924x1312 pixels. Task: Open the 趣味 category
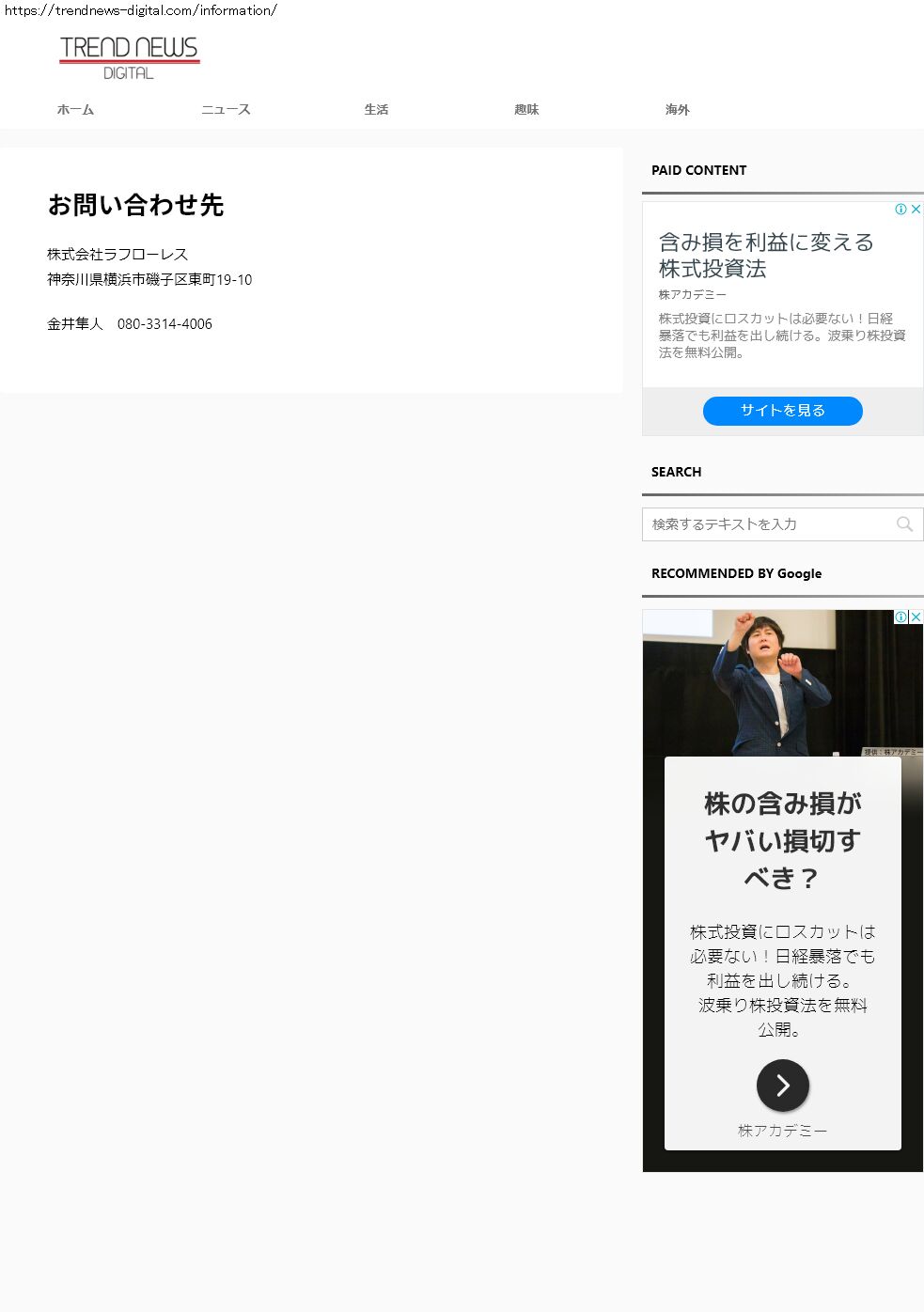point(526,110)
